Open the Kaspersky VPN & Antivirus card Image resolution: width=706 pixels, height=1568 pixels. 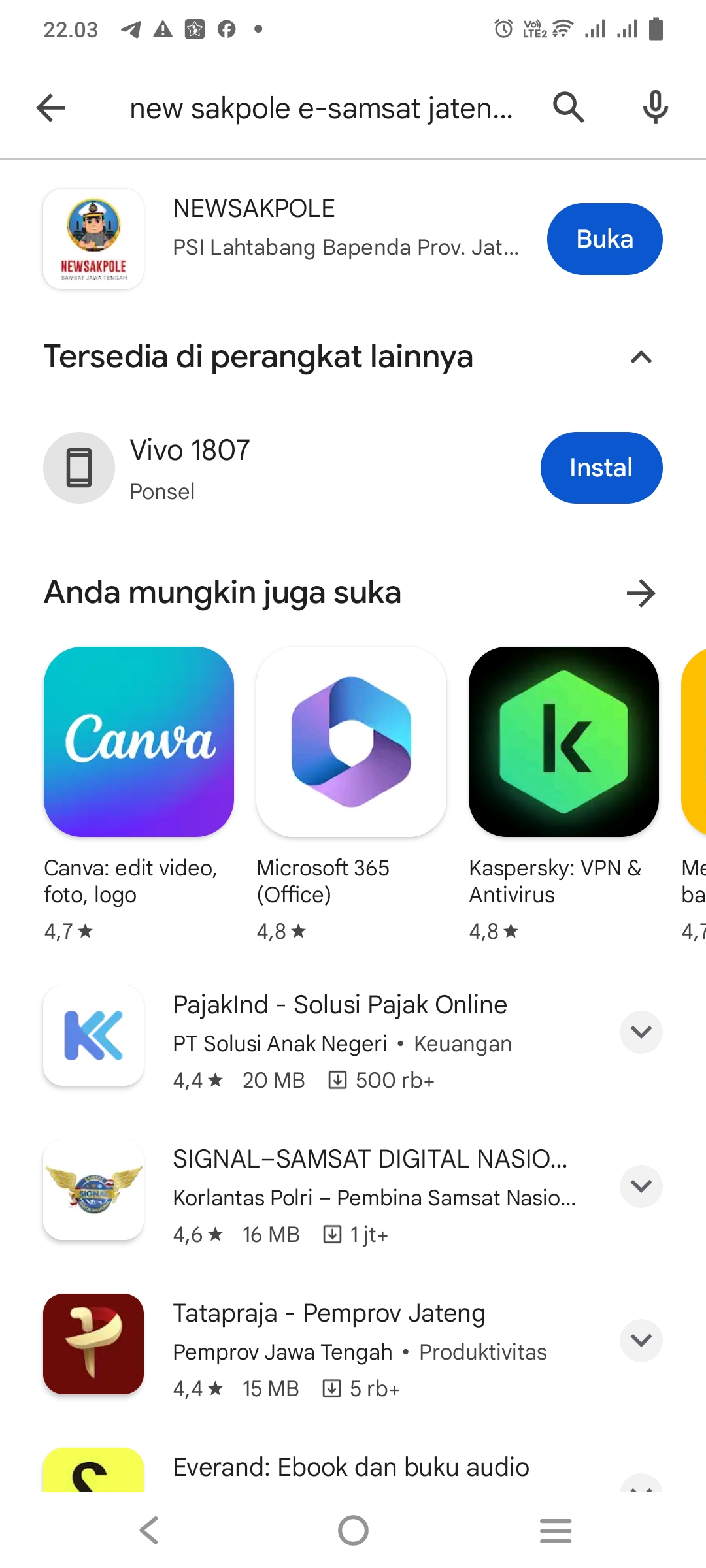click(563, 742)
